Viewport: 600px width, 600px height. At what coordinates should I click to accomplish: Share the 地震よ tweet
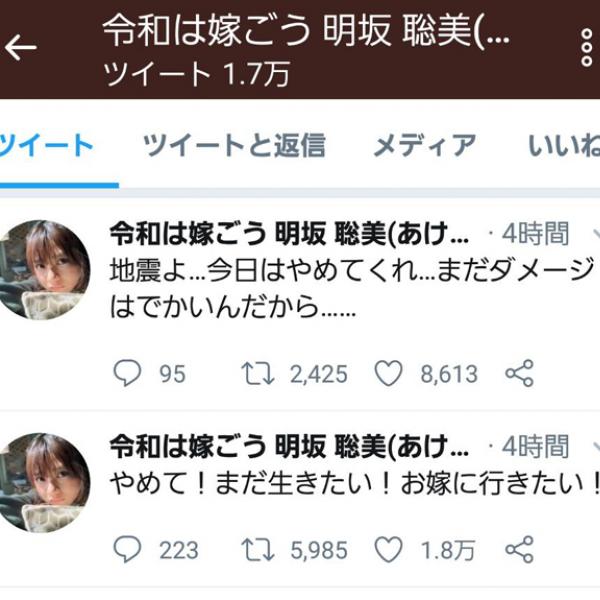tap(519, 374)
